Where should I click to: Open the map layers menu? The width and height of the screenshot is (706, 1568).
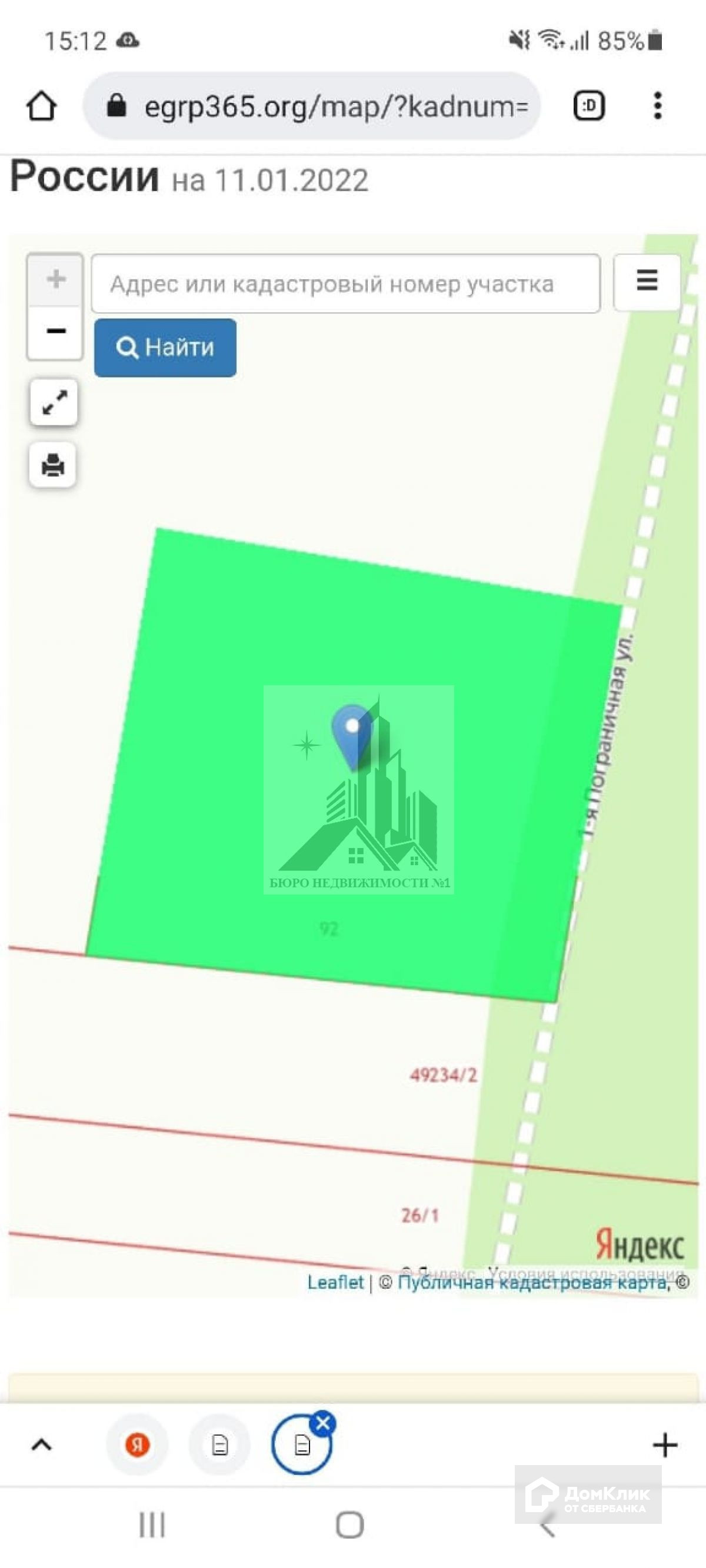pos(647,282)
